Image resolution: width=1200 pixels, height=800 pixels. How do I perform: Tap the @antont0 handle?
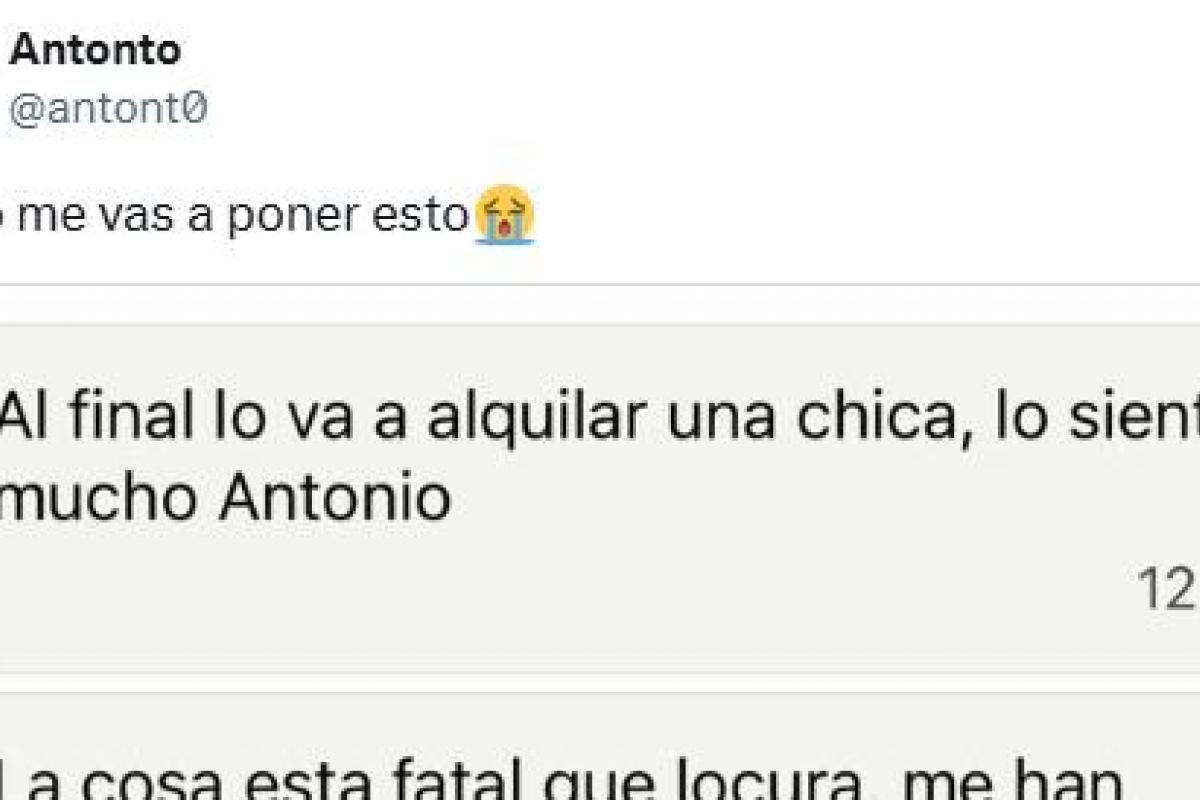108,110
